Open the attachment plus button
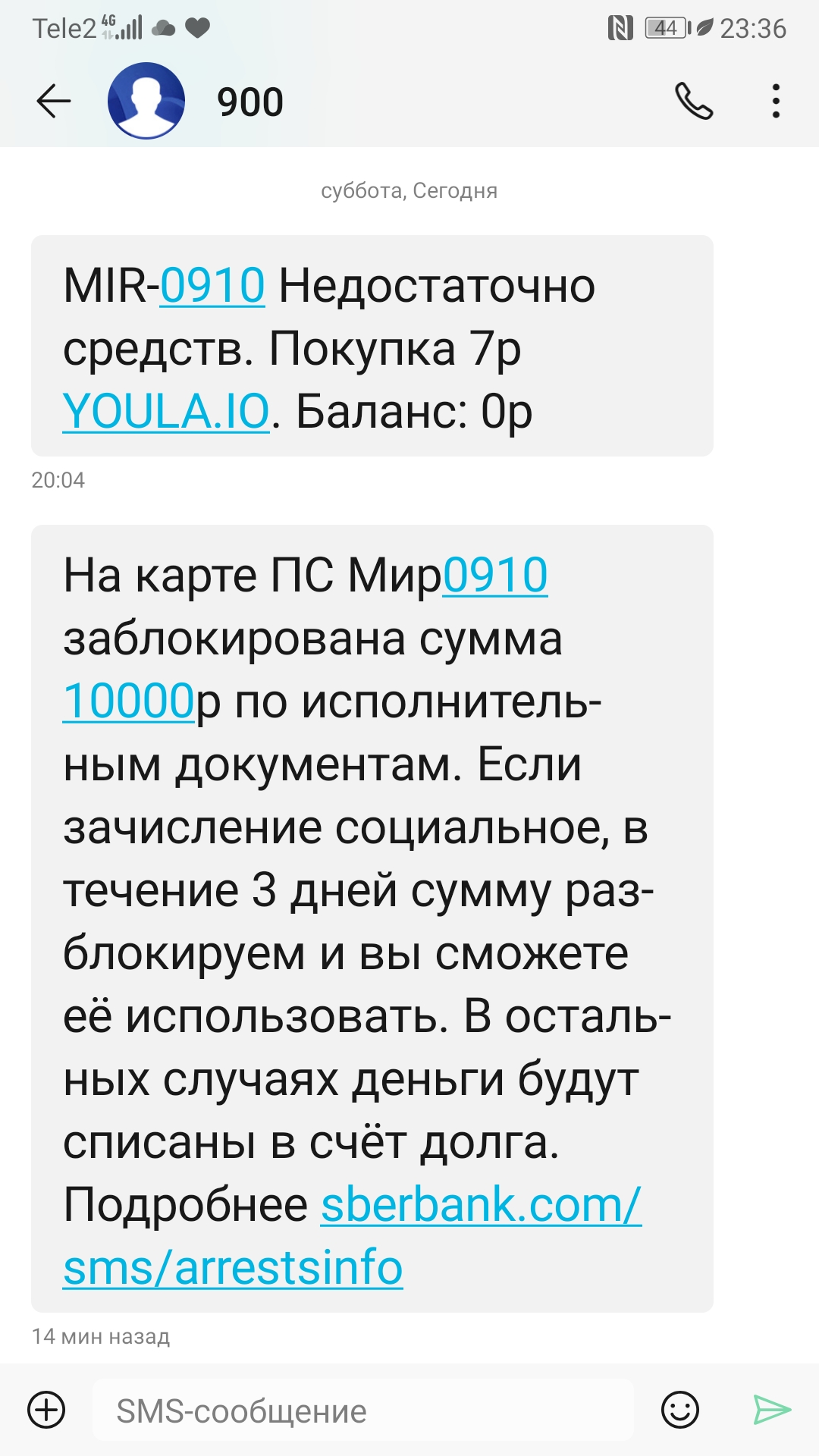Screen dimensions: 819x1456 (47, 1410)
